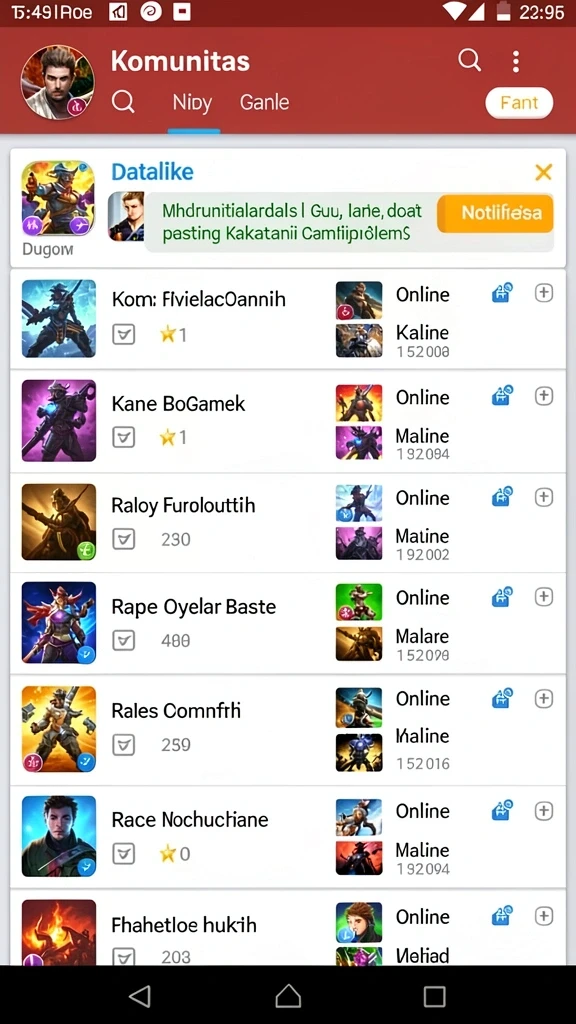Open the Kane BoGamek row

pyautogui.click(x=288, y=421)
